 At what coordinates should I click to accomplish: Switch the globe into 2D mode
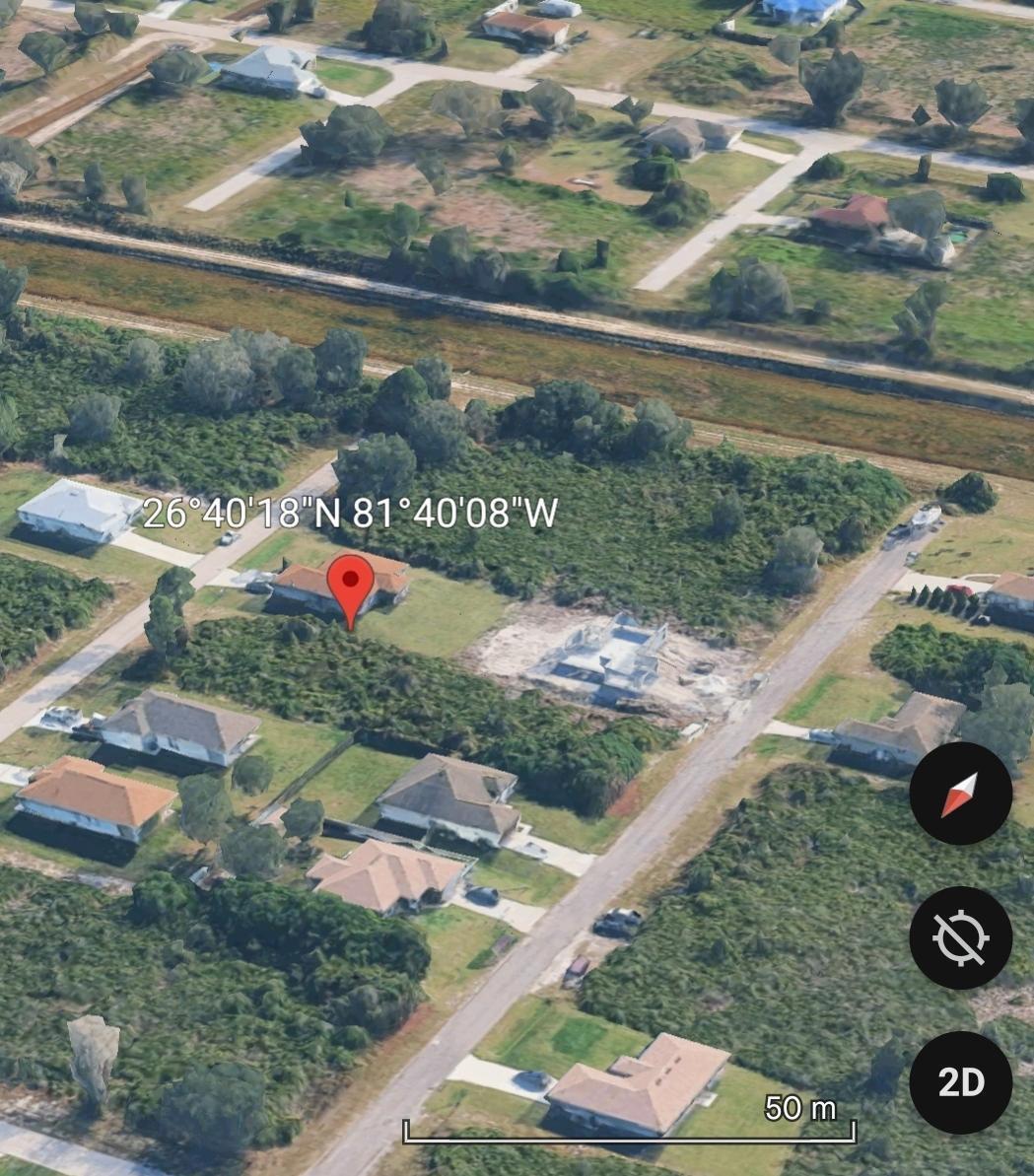point(961,1081)
